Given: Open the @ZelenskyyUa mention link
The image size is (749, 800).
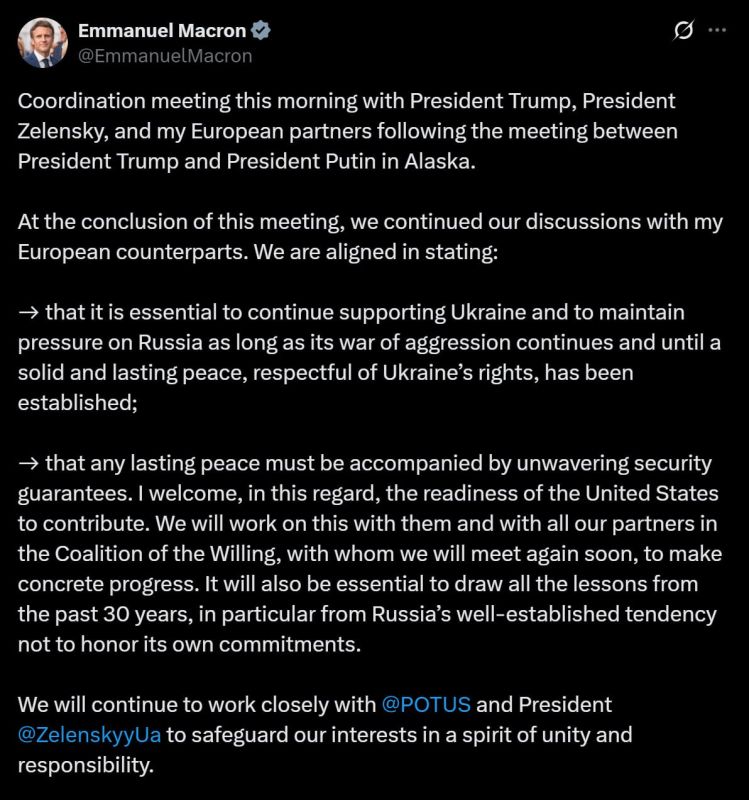Looking at the screenshot, I should (x=89, y=735).
